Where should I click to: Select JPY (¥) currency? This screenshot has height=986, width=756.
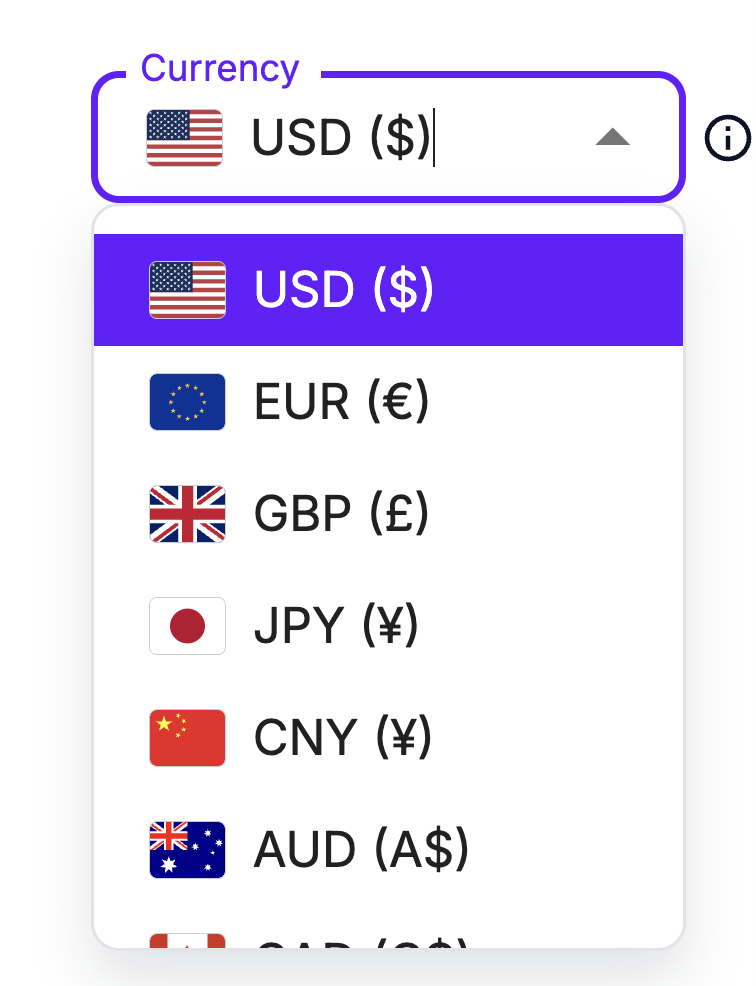388,626
